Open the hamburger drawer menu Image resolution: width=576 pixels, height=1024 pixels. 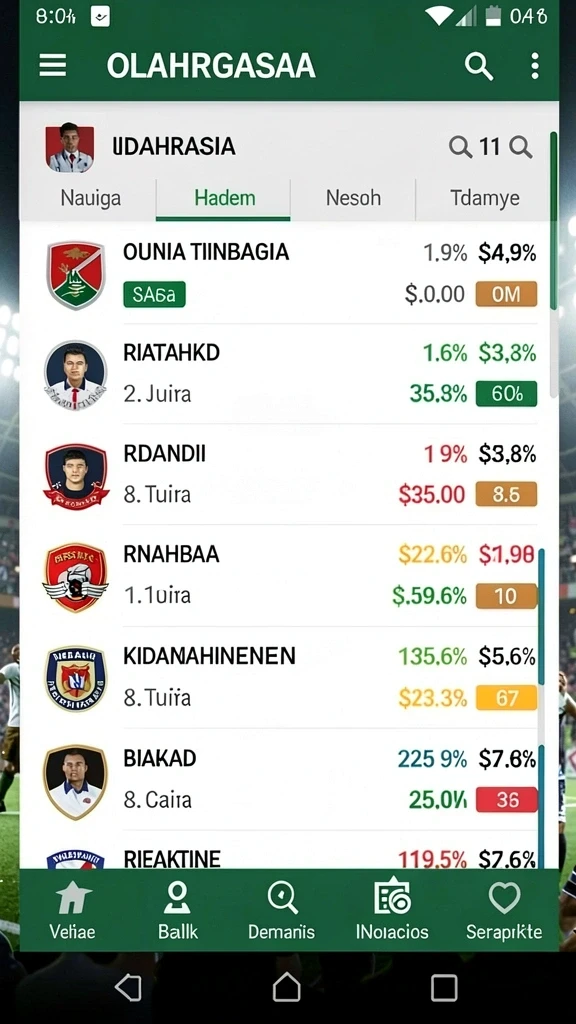click(52, 66)
